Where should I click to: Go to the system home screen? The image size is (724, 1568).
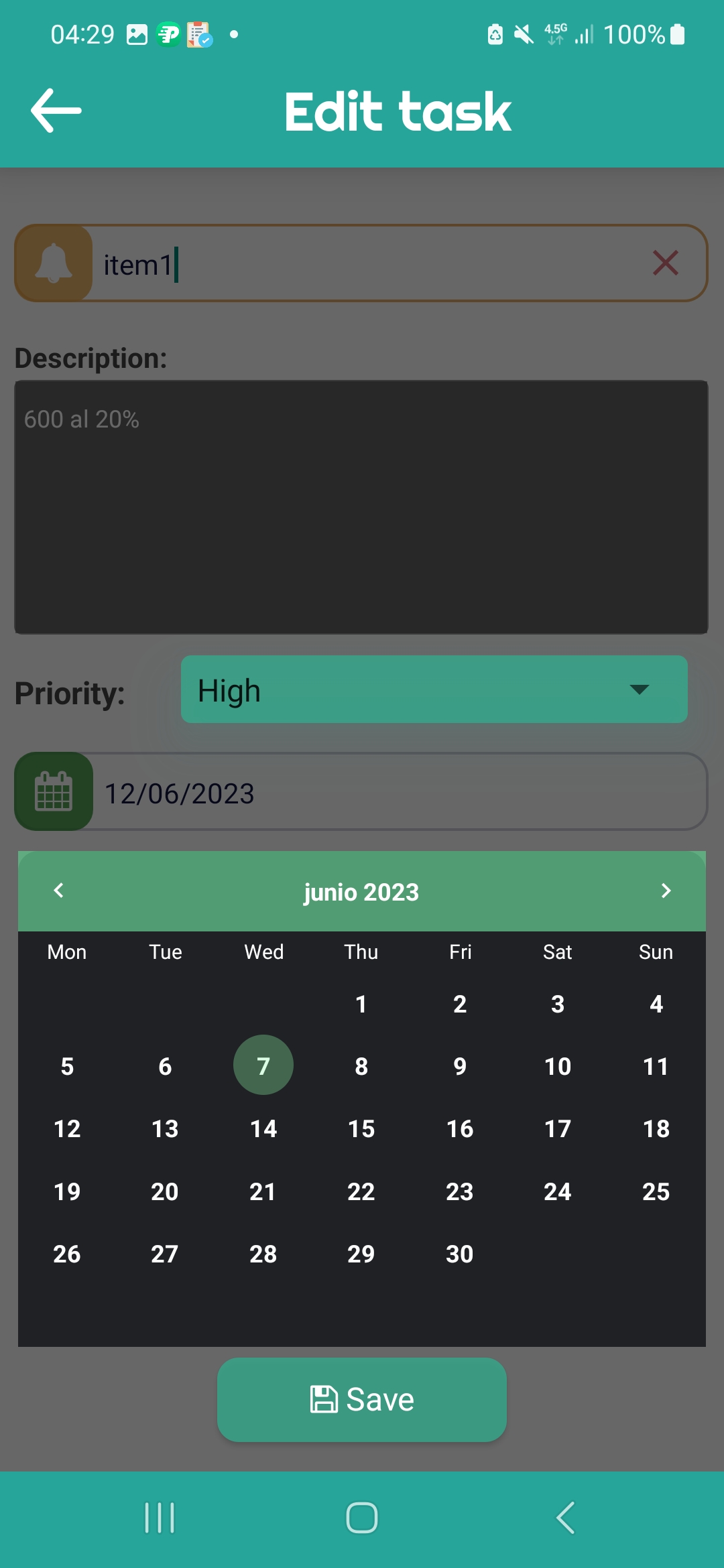point(362,1518)
